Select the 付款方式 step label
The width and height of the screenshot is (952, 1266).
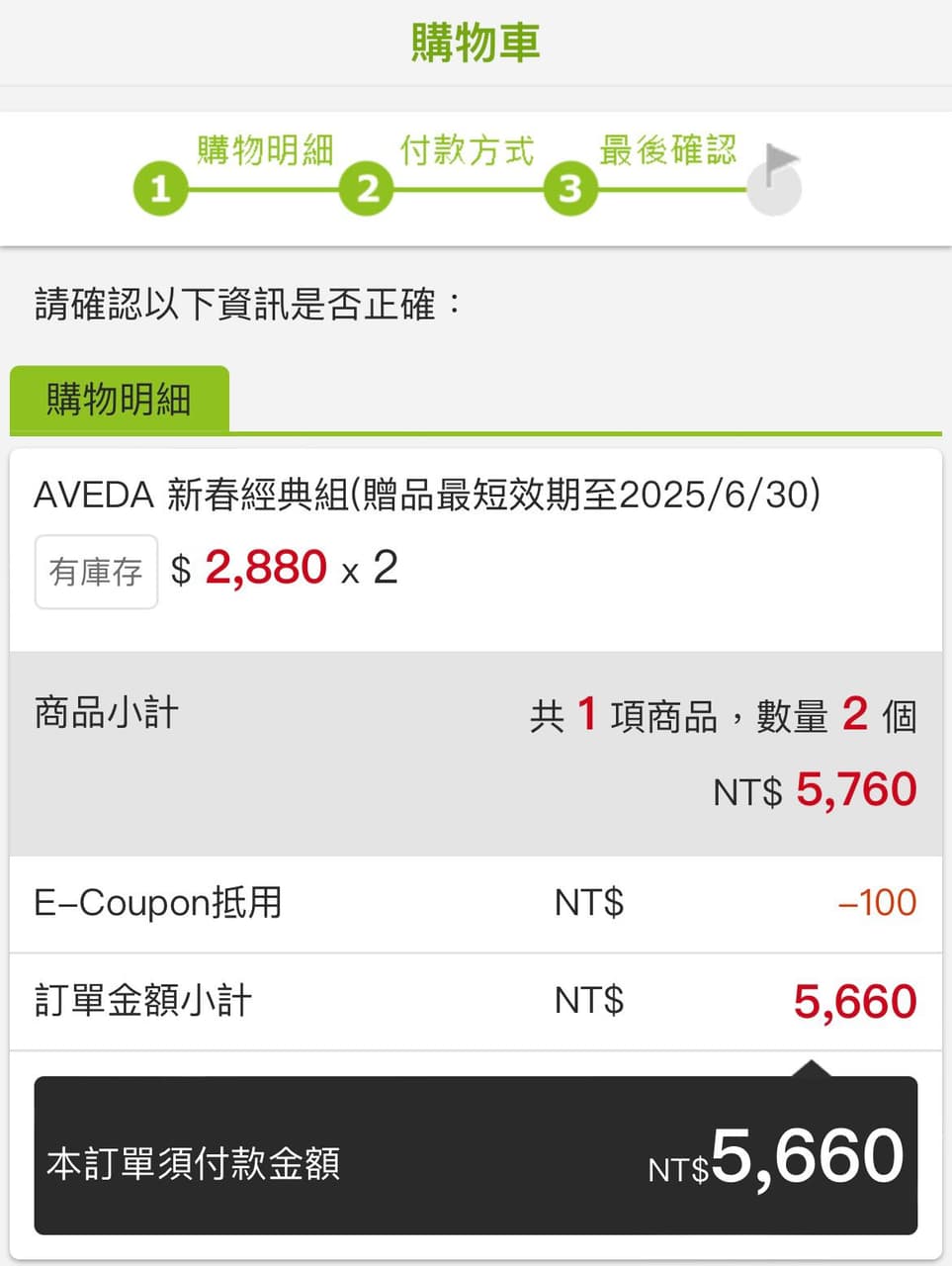(x=467, y=150)
